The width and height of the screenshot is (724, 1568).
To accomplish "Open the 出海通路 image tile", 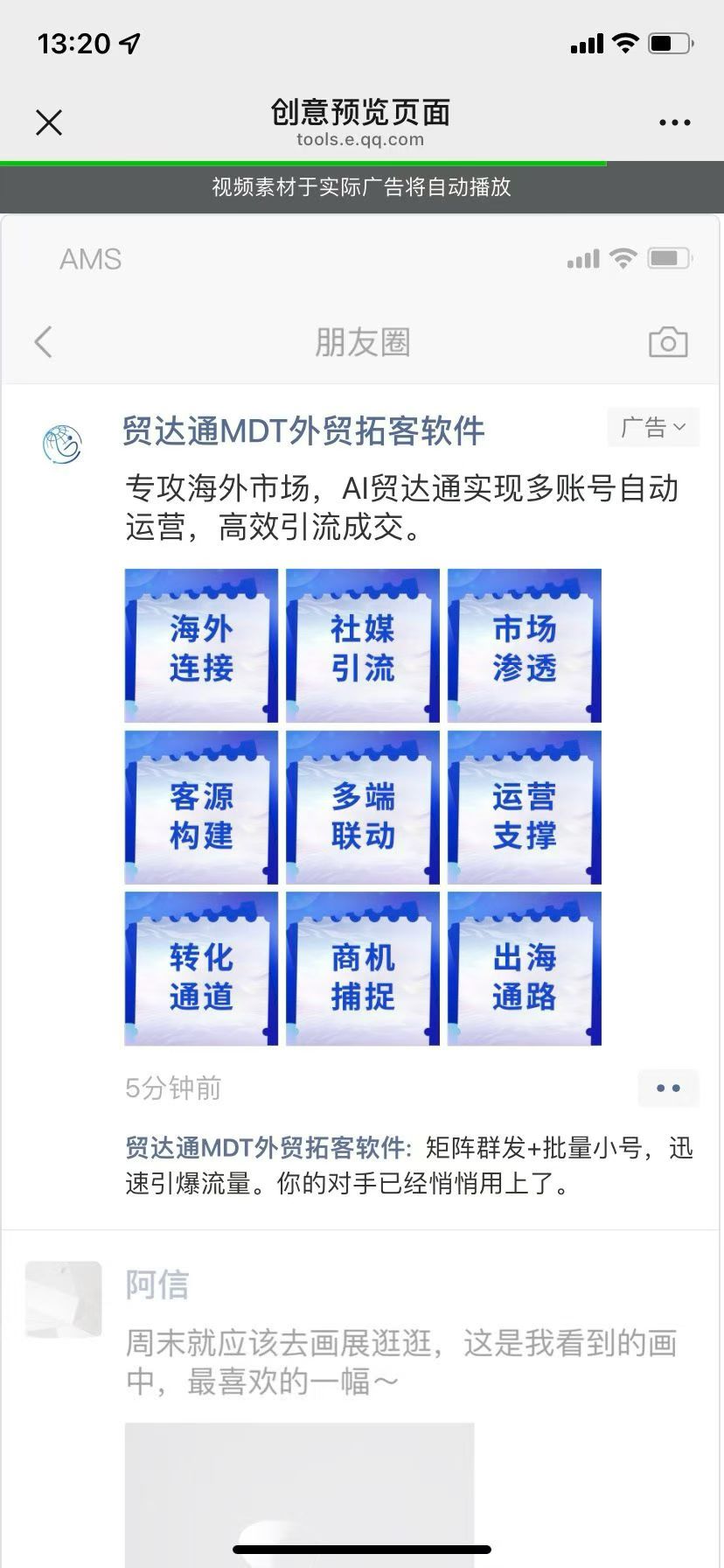I will pyautogui.click(x=525, y=969).
